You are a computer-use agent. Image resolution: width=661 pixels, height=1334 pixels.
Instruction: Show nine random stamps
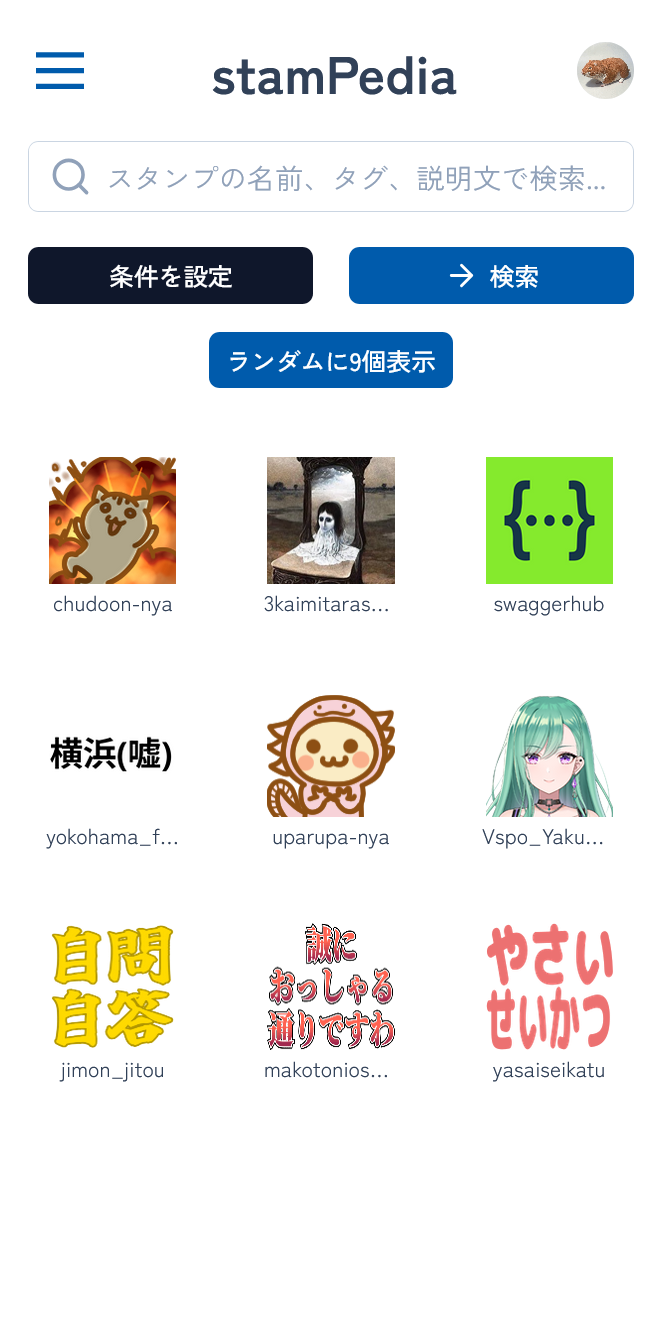pyautogui.click(x=330, y=360)
